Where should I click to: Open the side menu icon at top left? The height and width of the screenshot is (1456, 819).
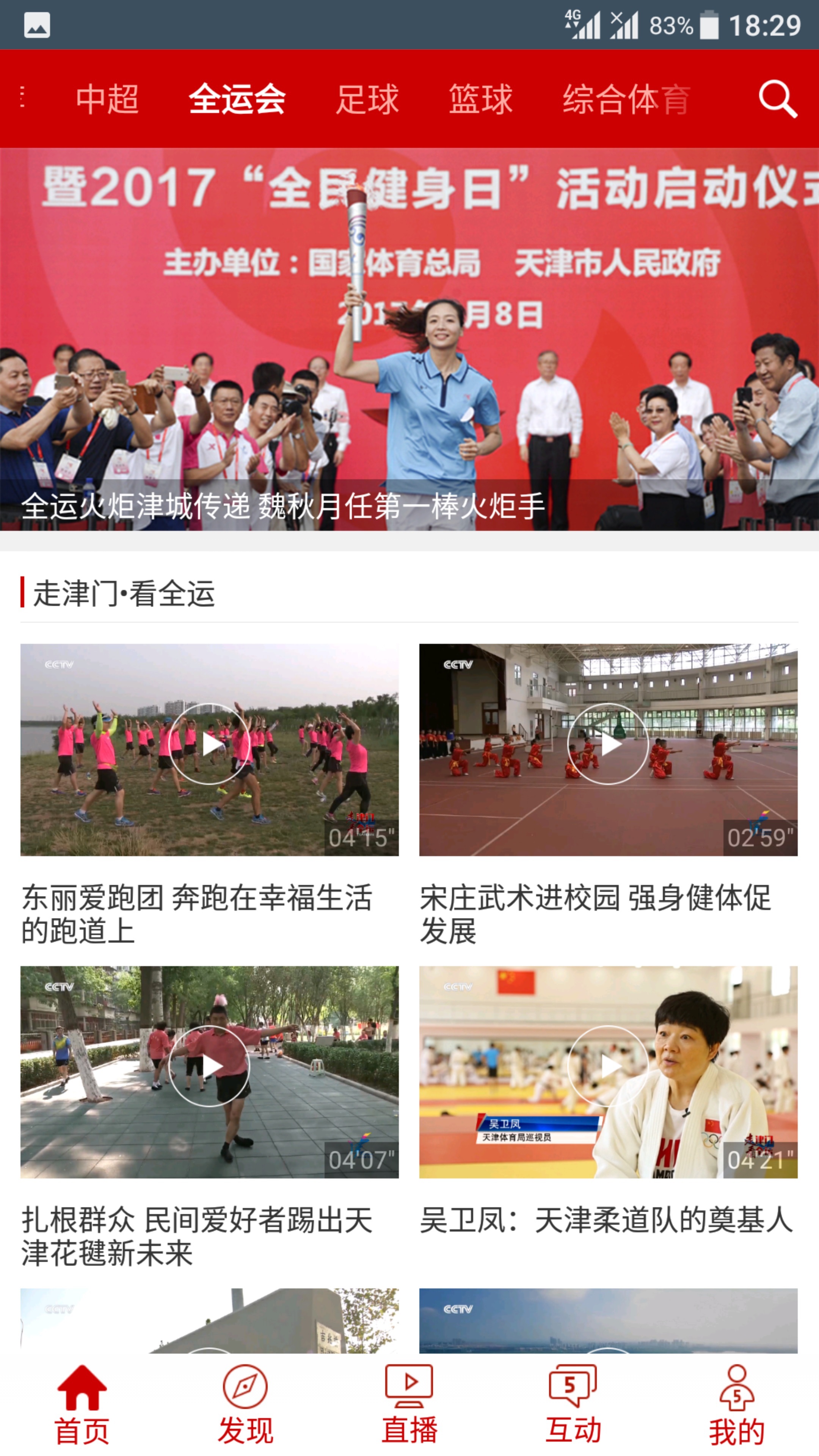tap(23, 97)
